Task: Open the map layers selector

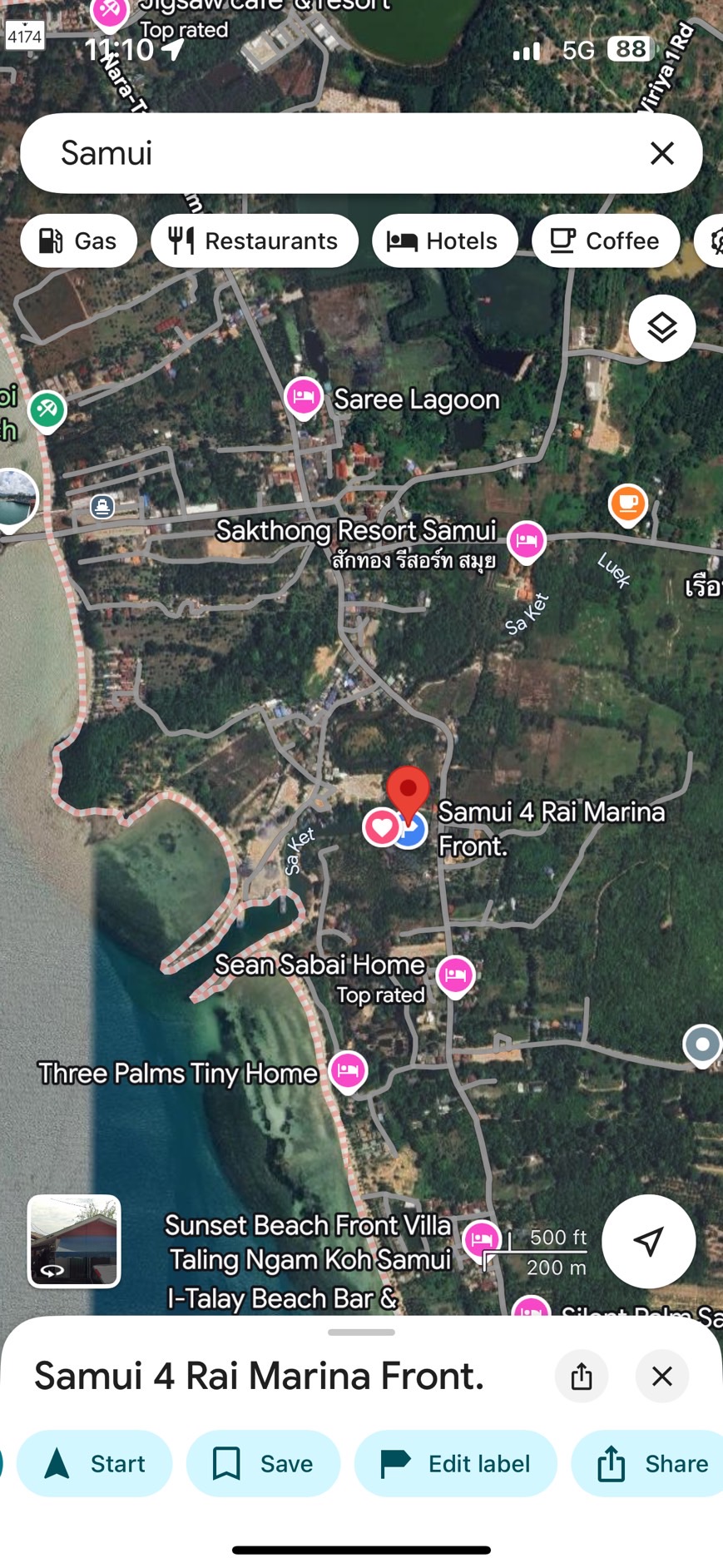Action: click(x=661, y=328)
